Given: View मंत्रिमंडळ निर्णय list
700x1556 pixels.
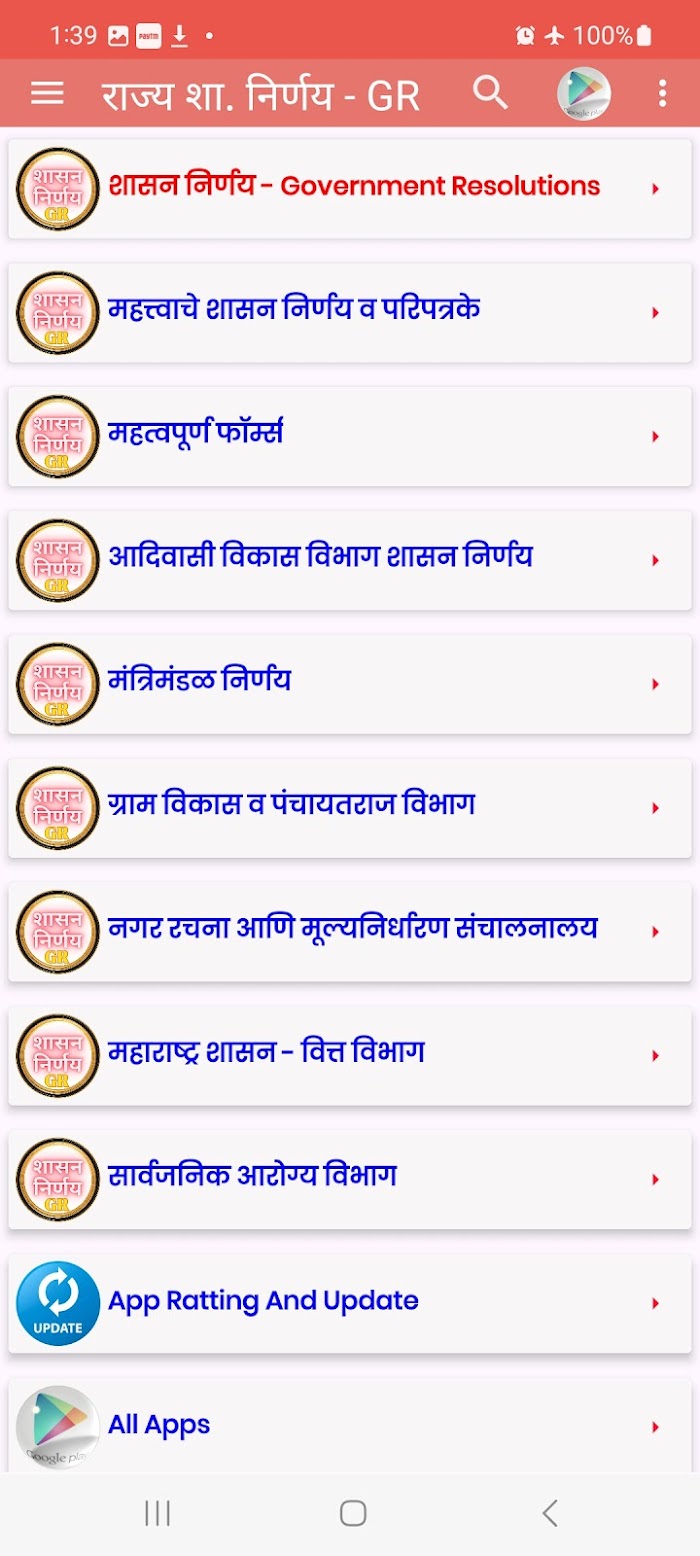Looking at the screenshot, I should coord(350,684).
